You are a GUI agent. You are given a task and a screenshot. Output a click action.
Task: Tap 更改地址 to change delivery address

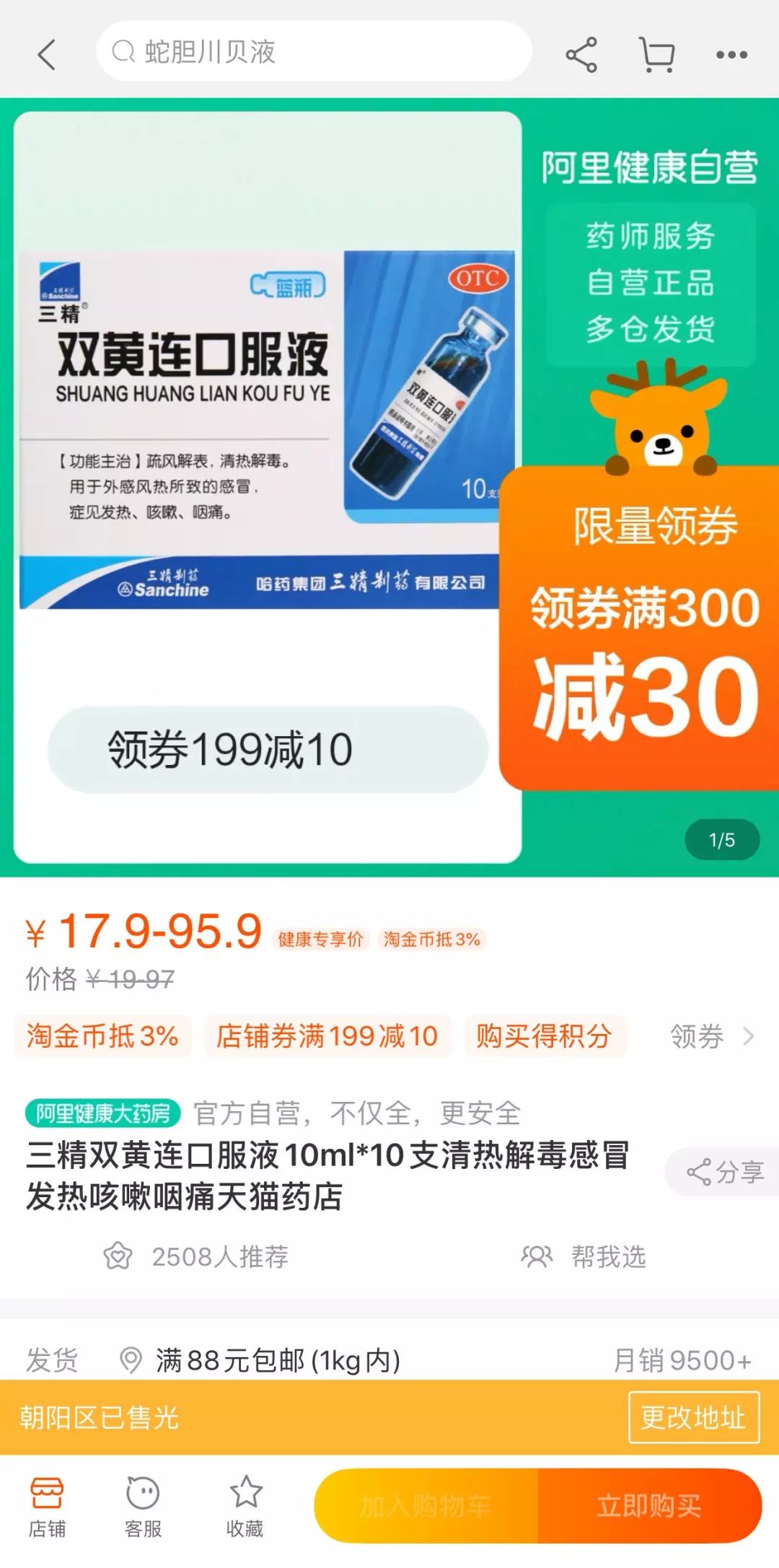(x=693, y=1417)
